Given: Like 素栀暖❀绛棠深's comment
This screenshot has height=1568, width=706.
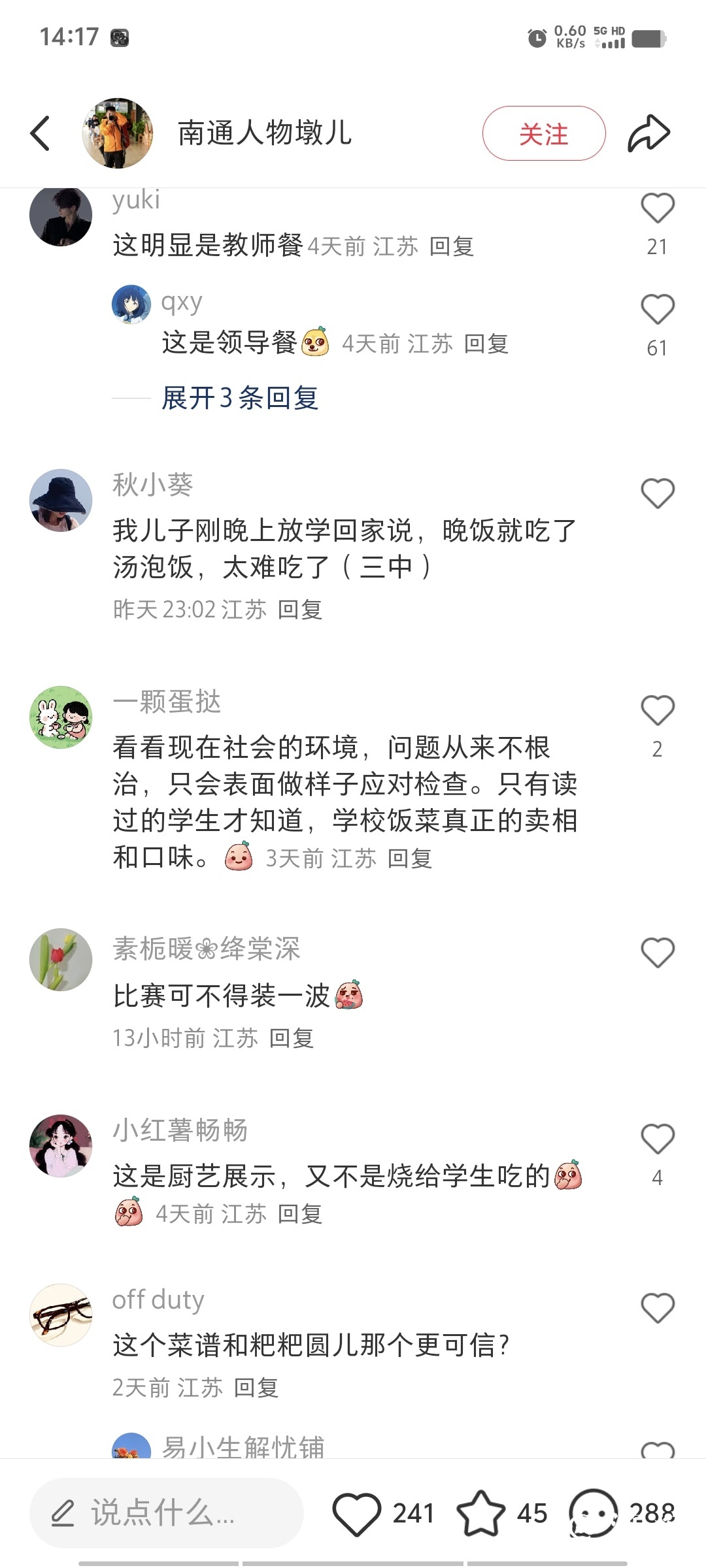Looking at the screenshot, I should (657, 953).
